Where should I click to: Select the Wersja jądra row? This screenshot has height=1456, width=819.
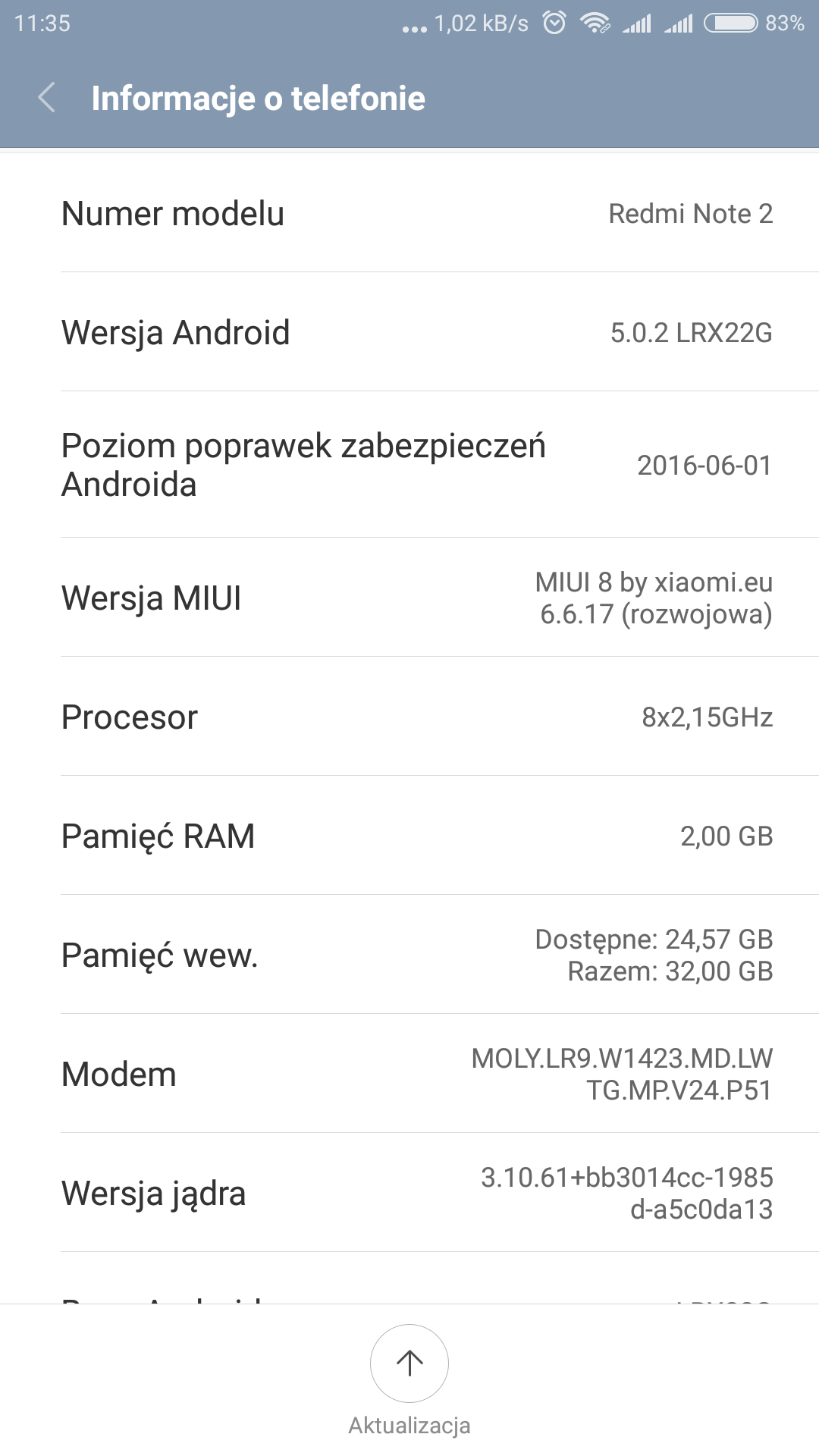[409, 1194]
